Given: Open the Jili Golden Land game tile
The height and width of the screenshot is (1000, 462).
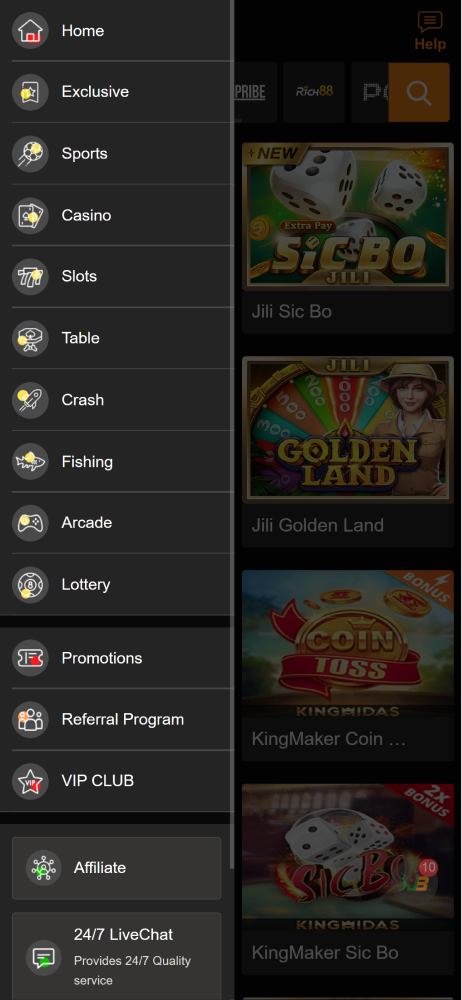Looking at the screenshot, I should coord(348,452).
